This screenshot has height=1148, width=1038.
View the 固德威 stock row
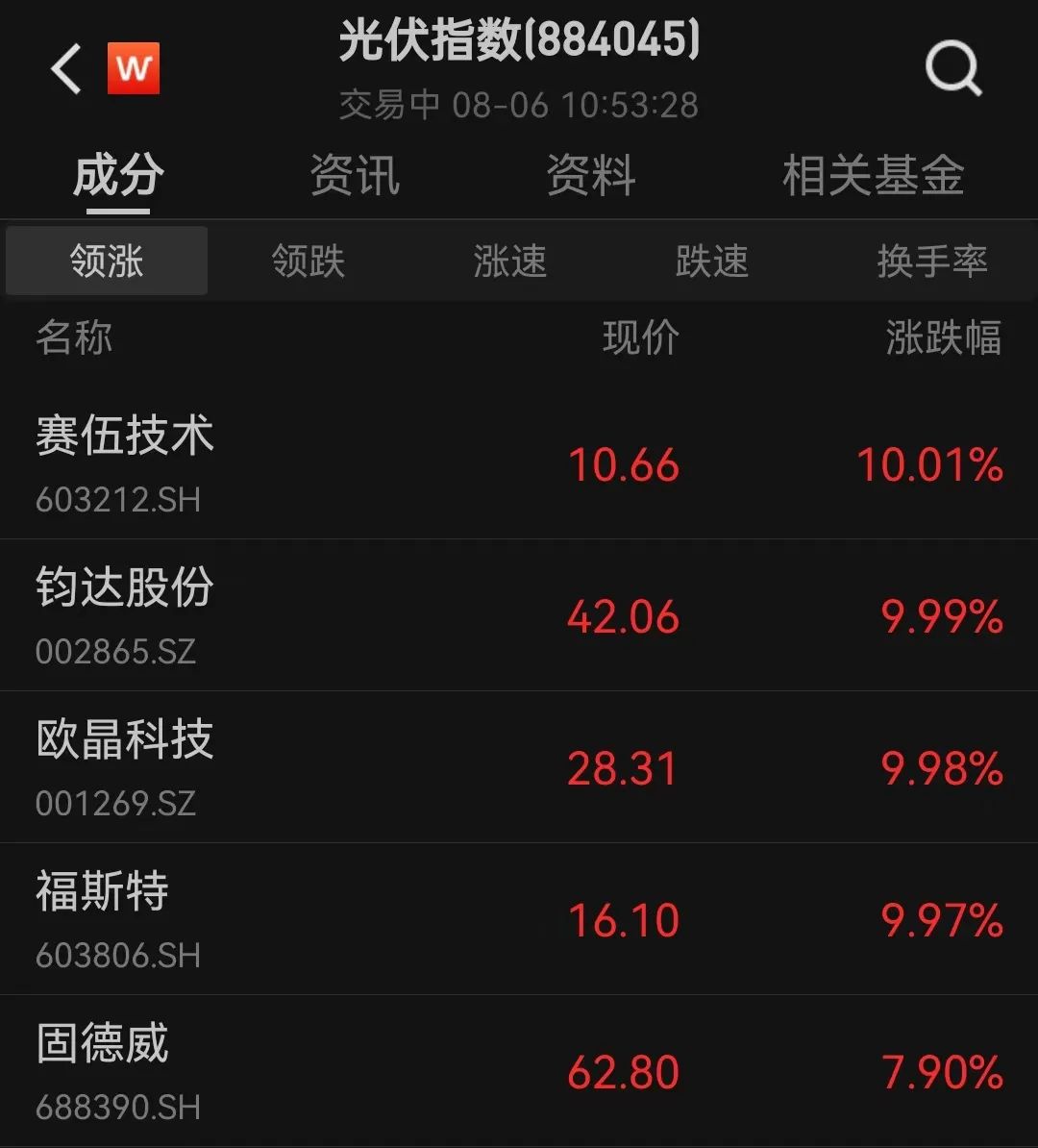coord(519,1071)
